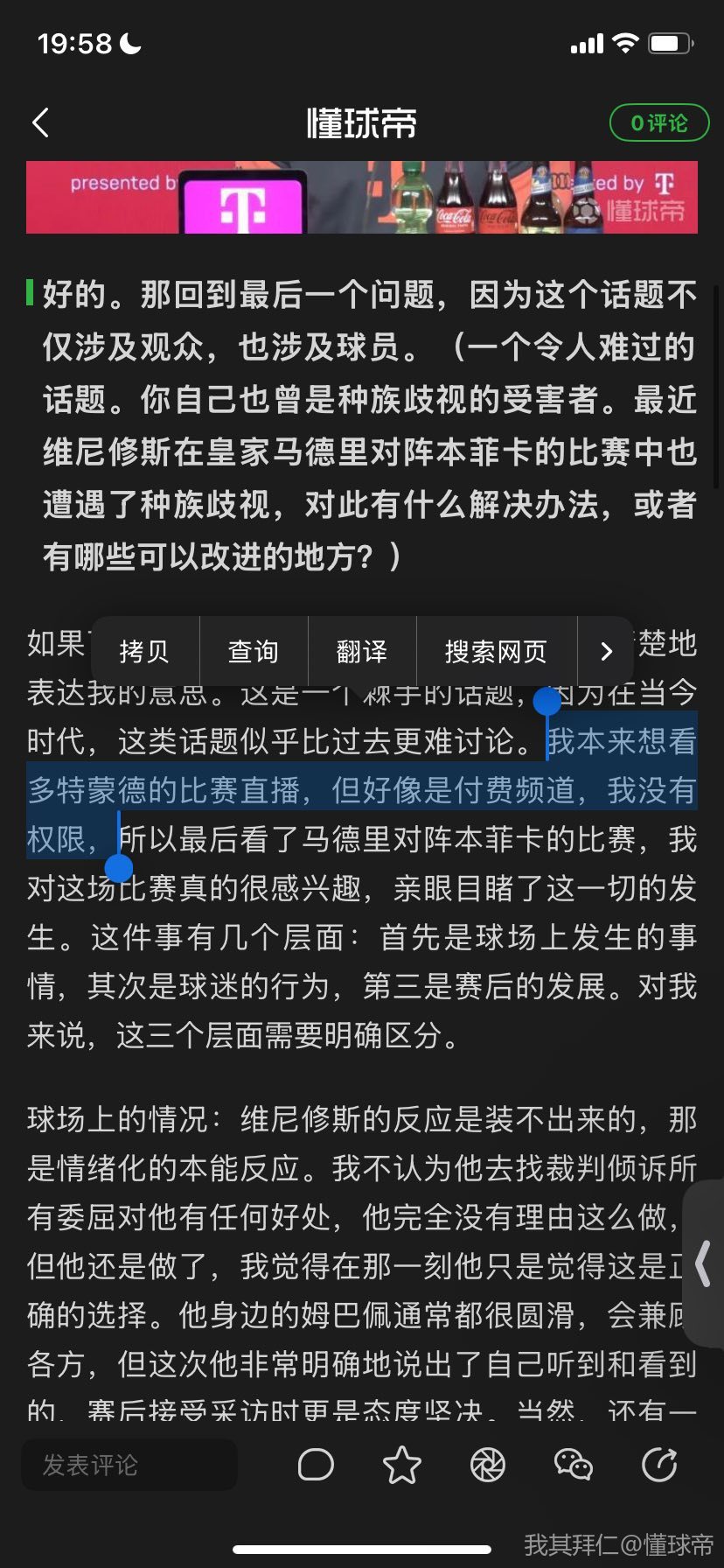Show more text menu options arrow
This screenshot has width=724, height=1568.
pyautogui.click(x=606, y=651)
